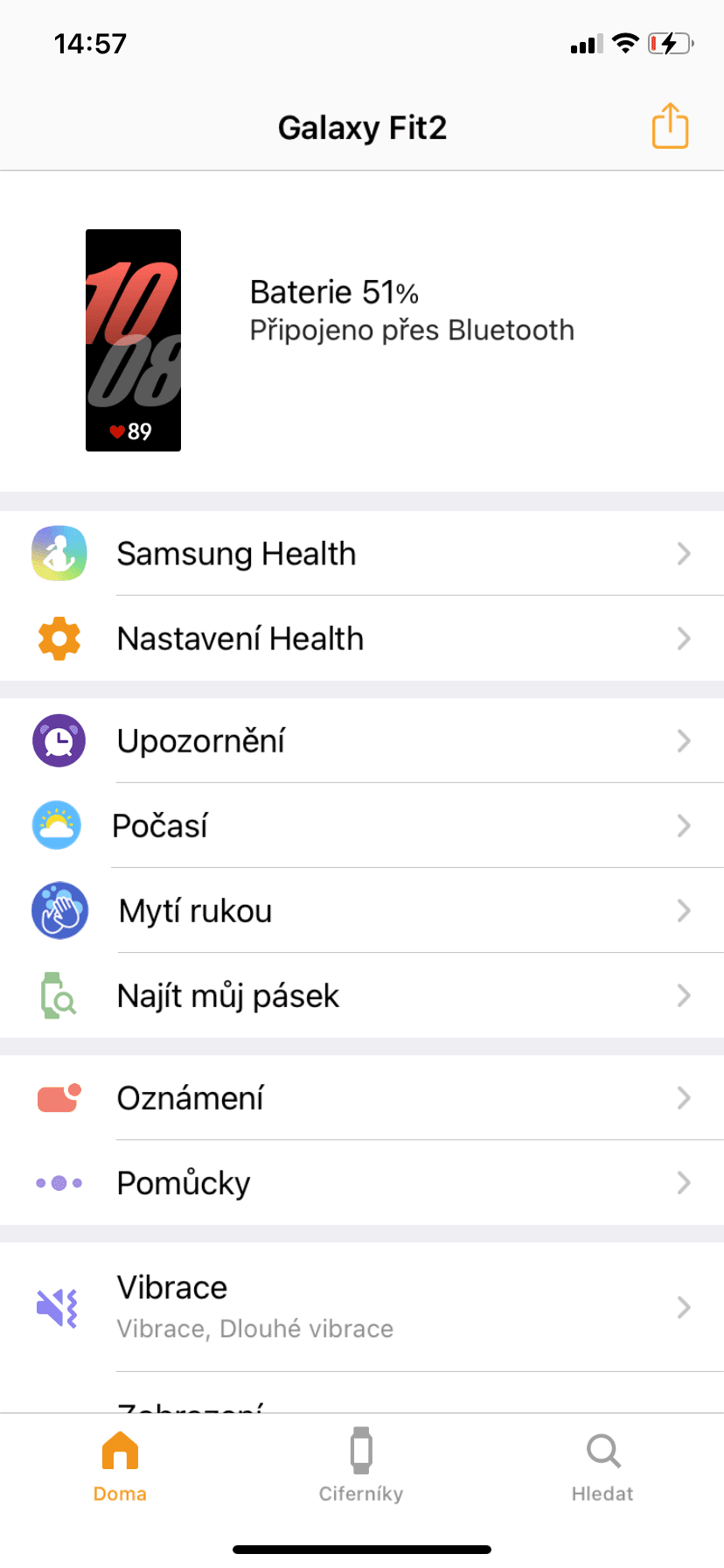
Task: Open Najít můj pásek
Action: pos(362,996)
